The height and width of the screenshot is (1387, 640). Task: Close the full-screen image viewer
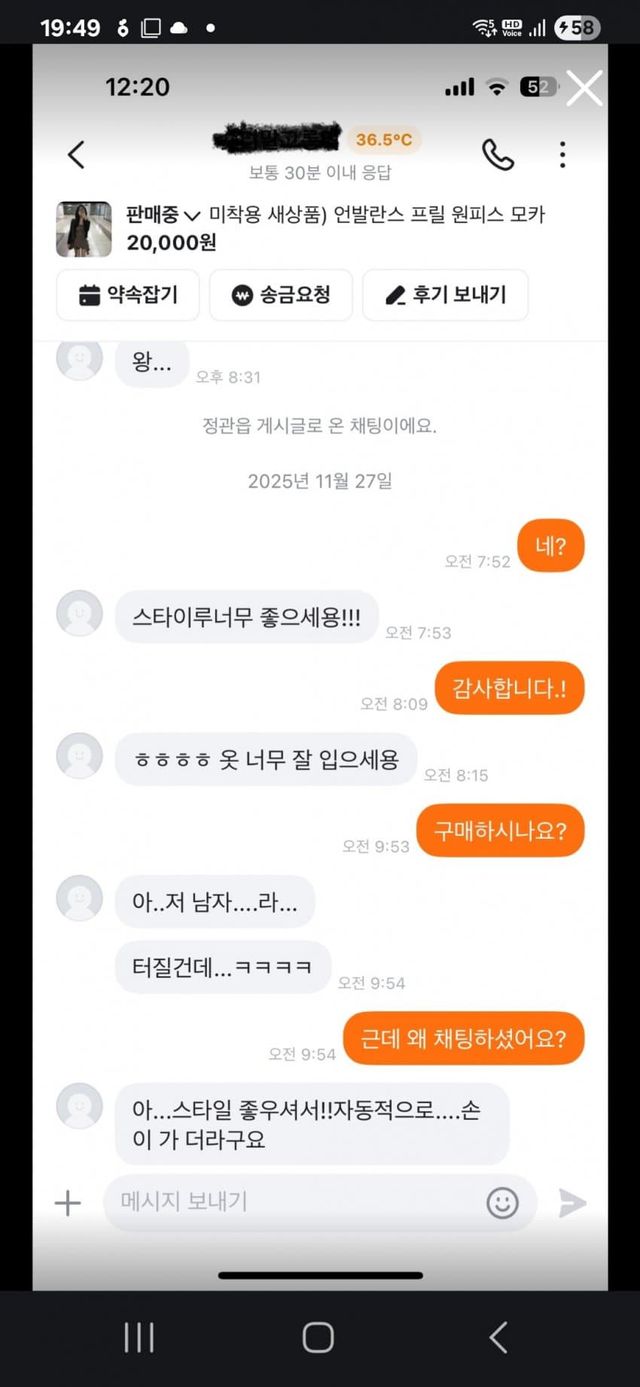584,88
